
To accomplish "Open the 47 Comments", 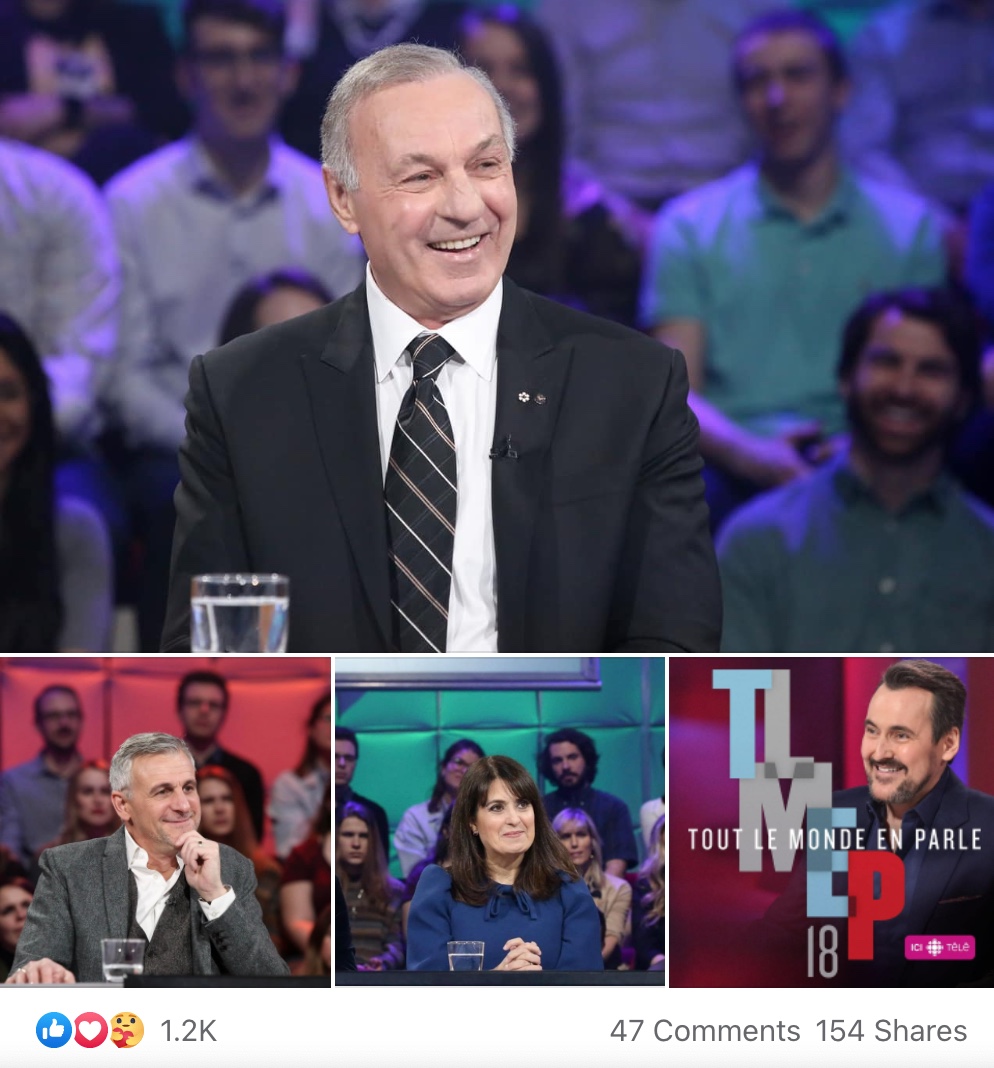I will click(x=705, y=1031).
